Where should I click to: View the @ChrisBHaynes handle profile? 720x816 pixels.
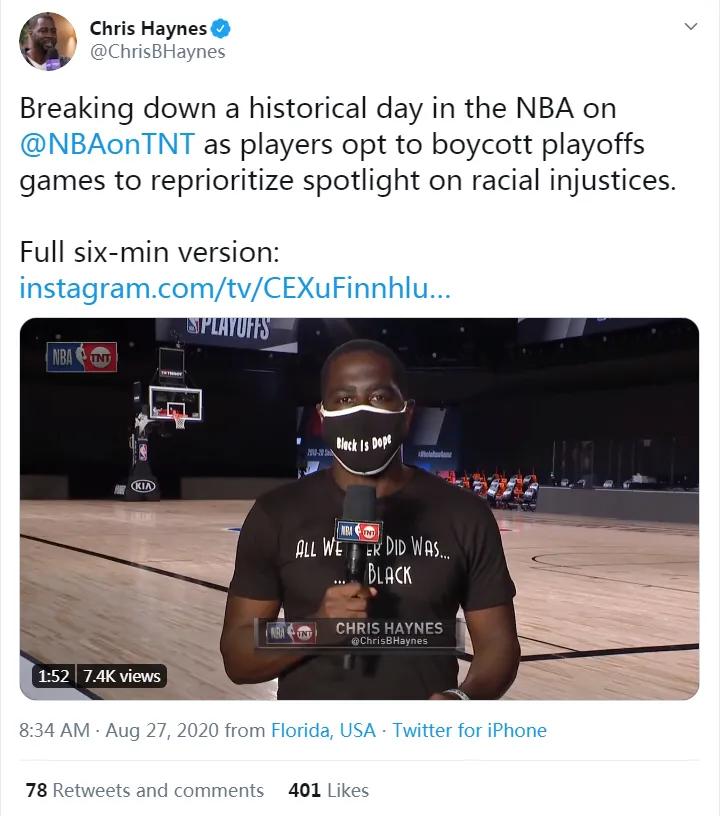pyautogui.click(x=158, y=52)
